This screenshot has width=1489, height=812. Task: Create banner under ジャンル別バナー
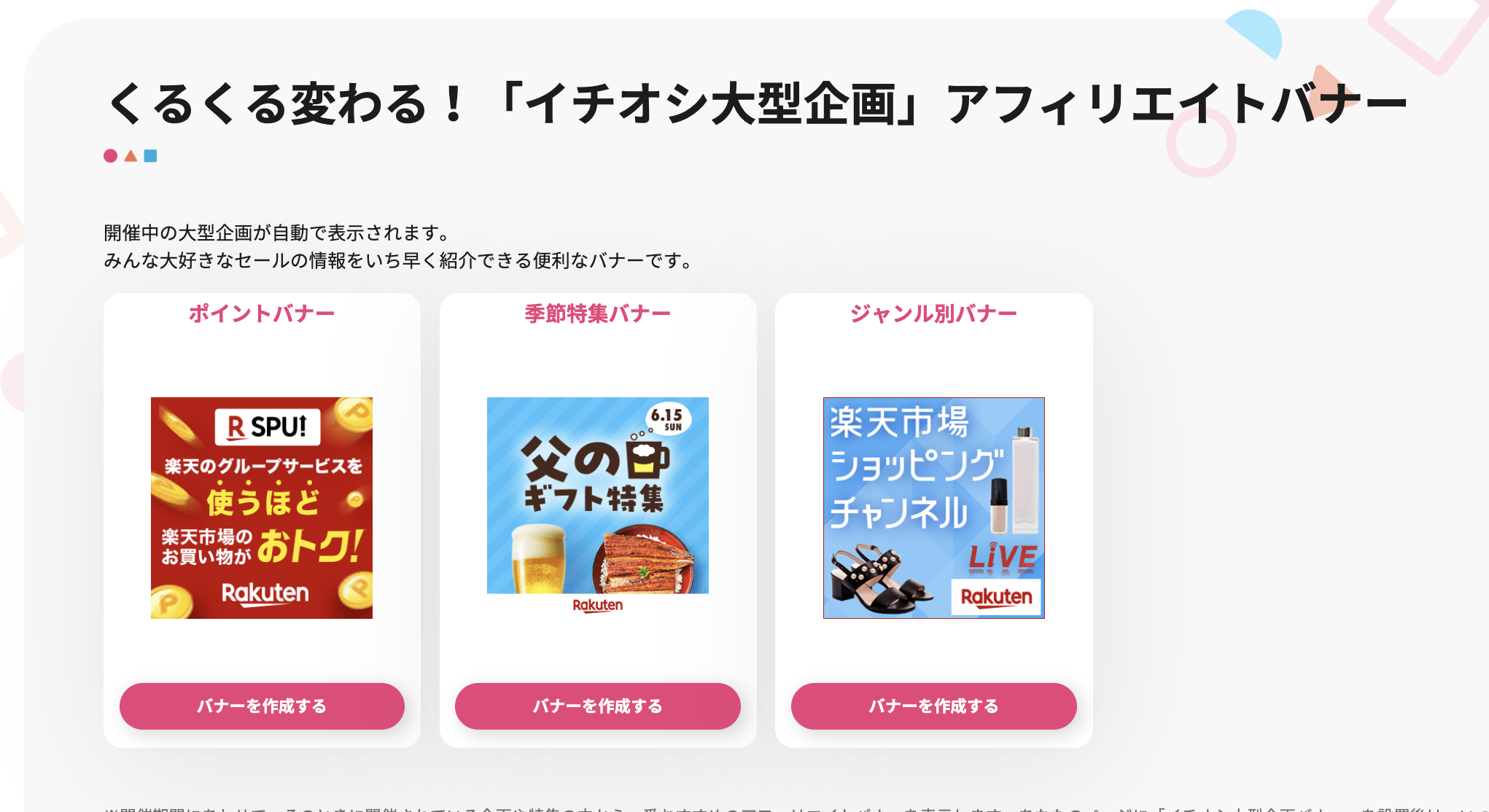[x=933, y=706]
